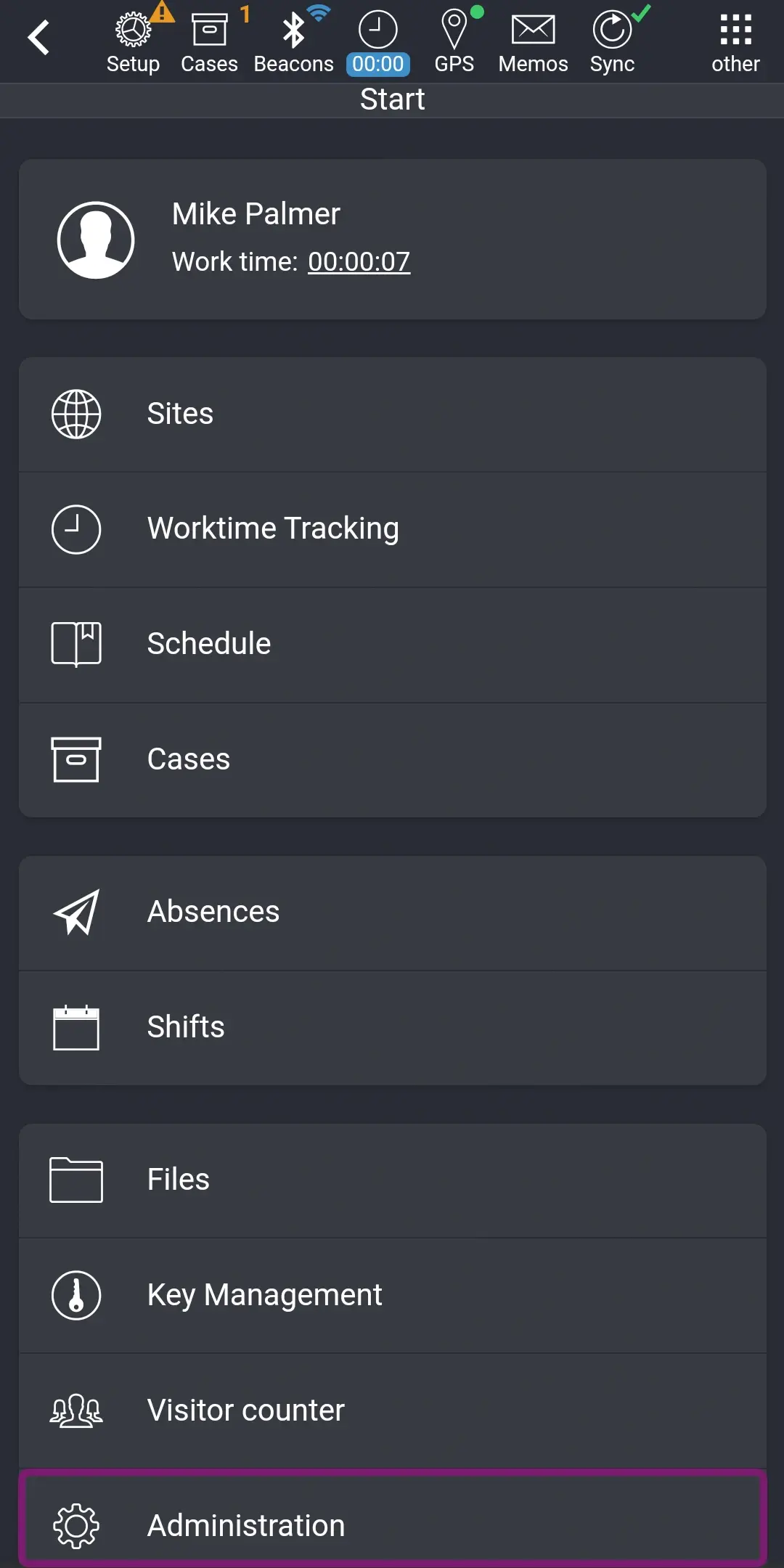Open the Mike Palmer profile card
Viewport: 784px width, 1568px height.
pos(392,240)
